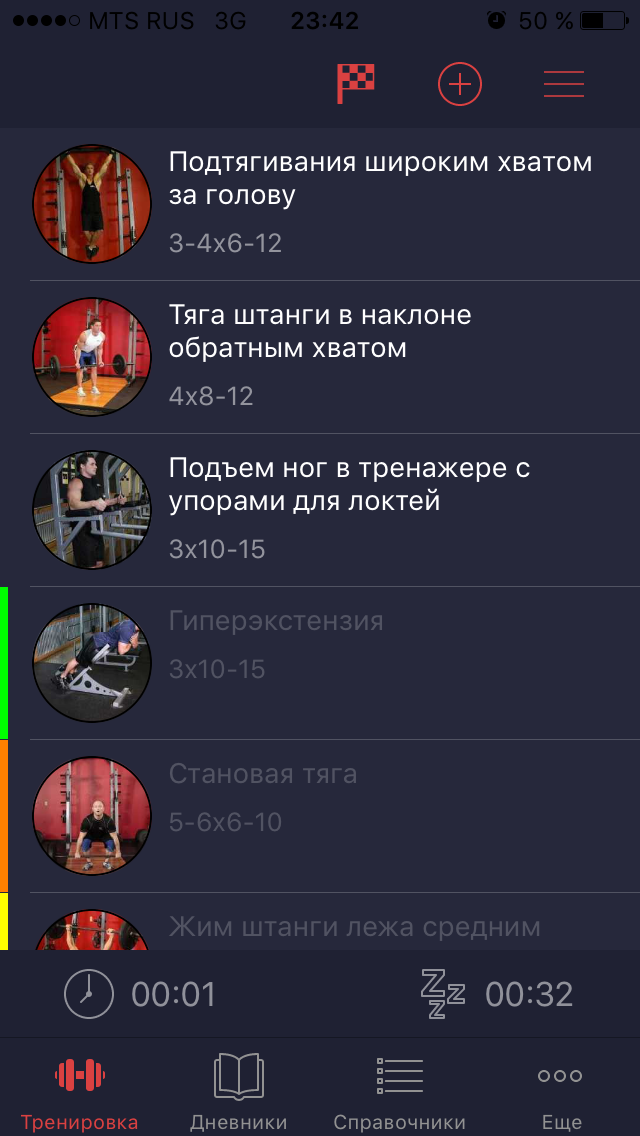Tap the rest timer showing 00:32

[498, 994]
